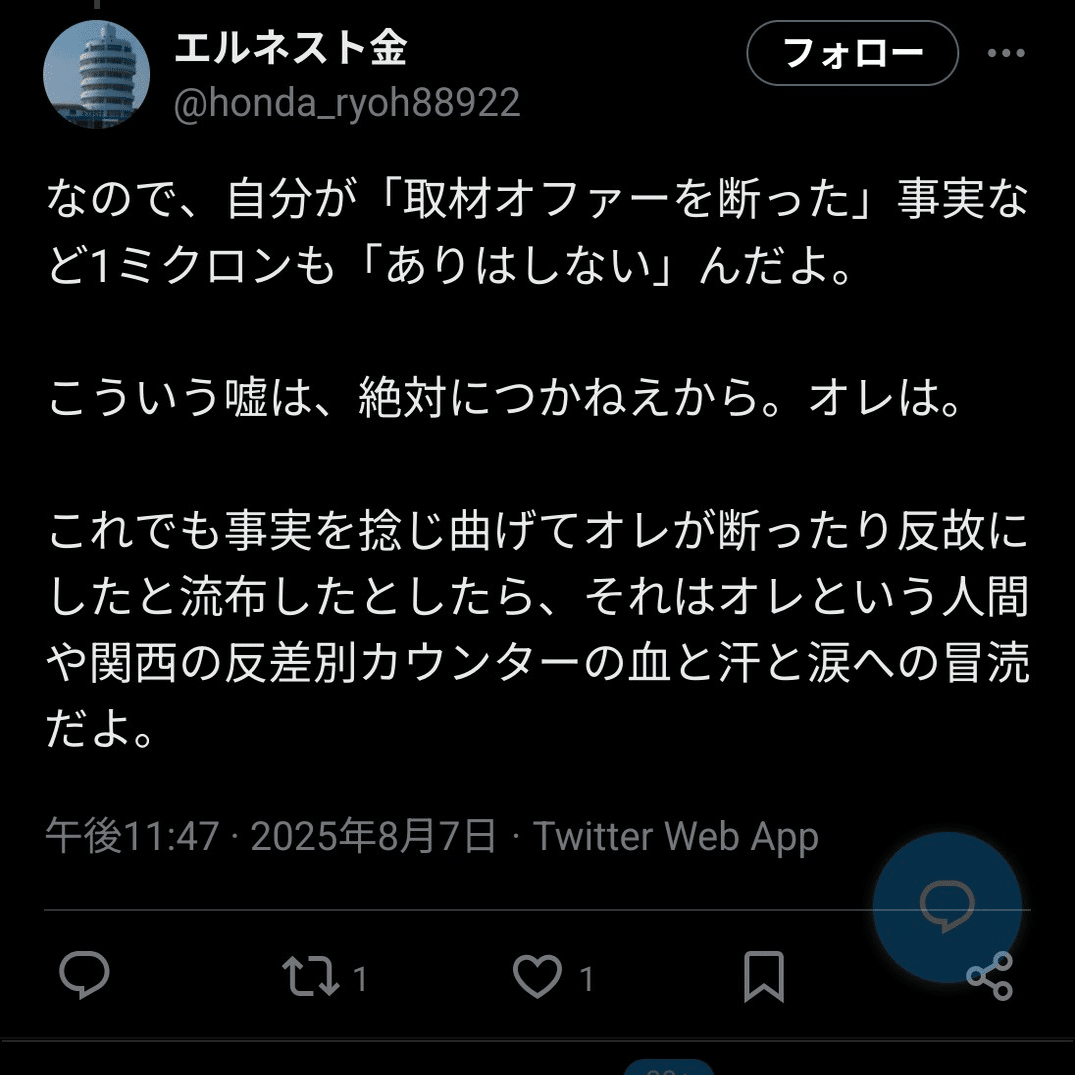Viewport: 1075px width, 1075px height.
Task: Retweet this post
Action: [312, 976]
